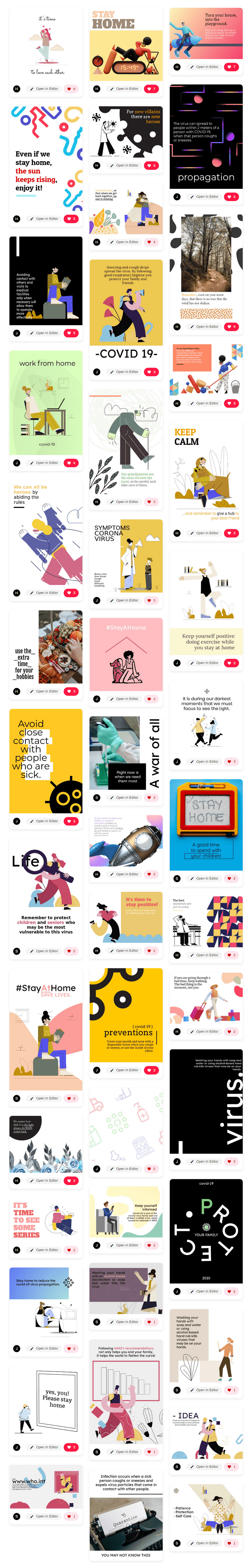Screen dimensions: 251x1568
Task: Like the 'IDEA' template
Action: (x=232, y=1467)
